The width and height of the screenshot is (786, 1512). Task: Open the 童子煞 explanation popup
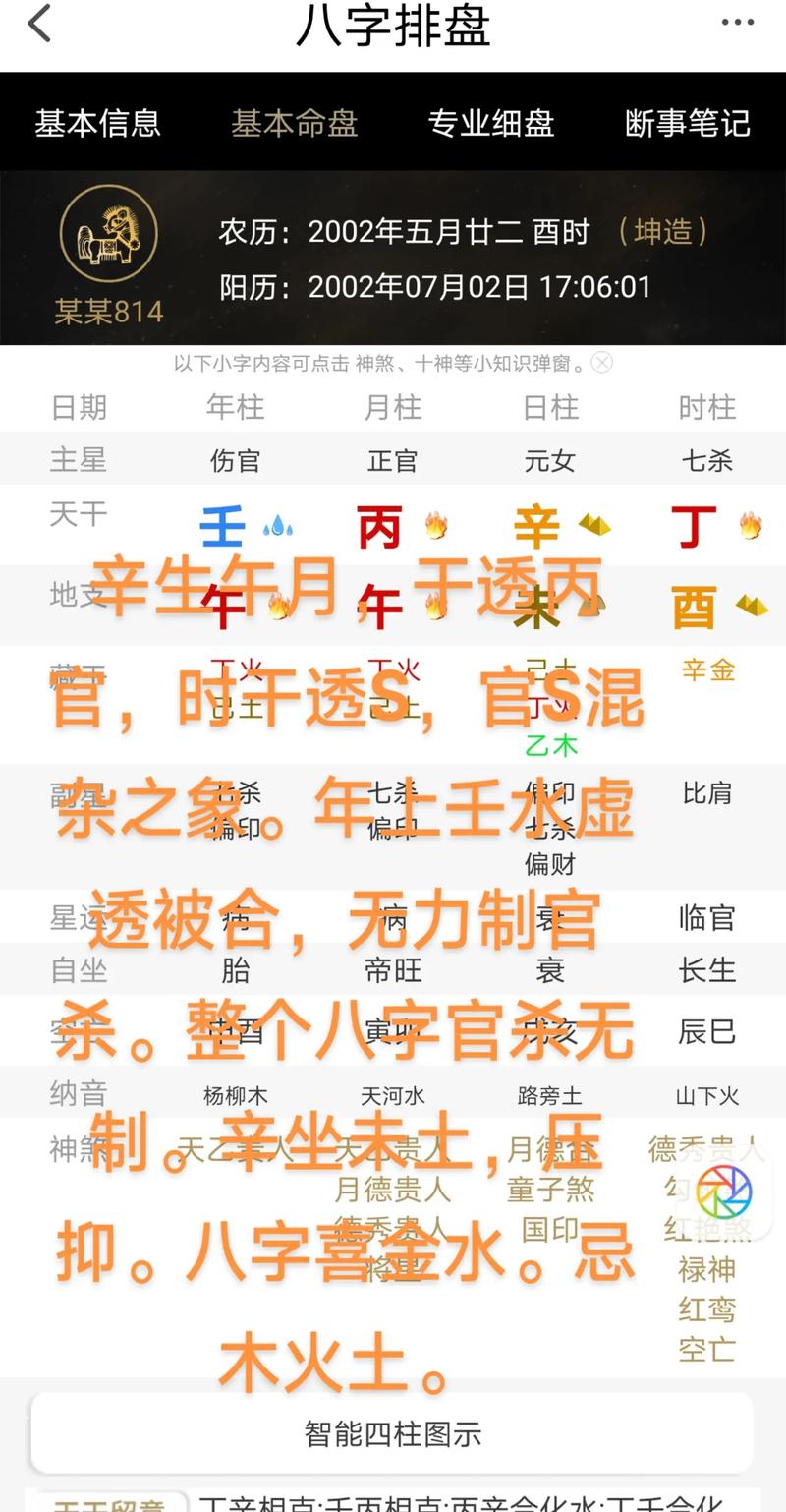pos(550,1190)
